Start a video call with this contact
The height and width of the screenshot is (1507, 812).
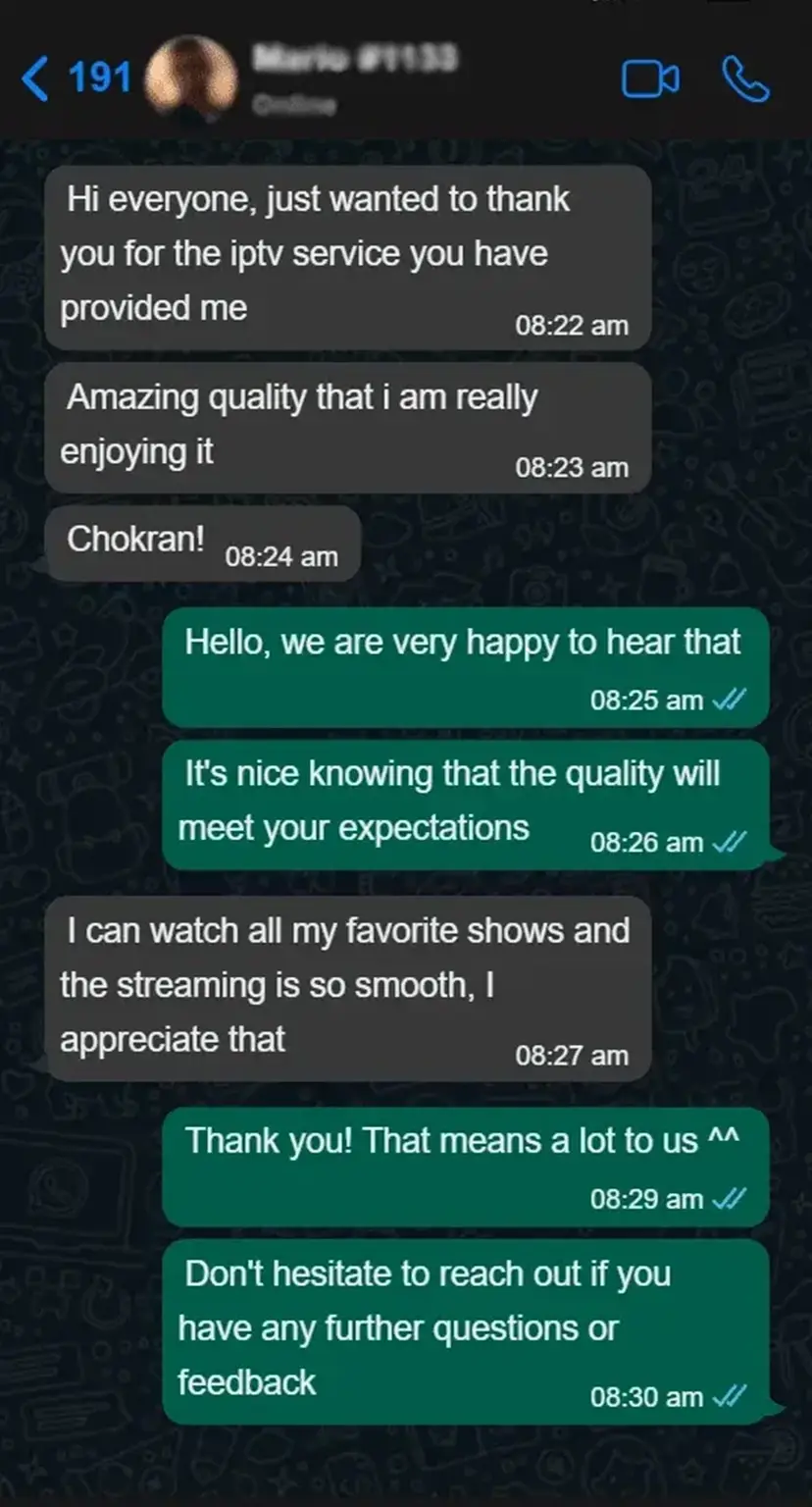pyautogui.click(x=650, y=79)
